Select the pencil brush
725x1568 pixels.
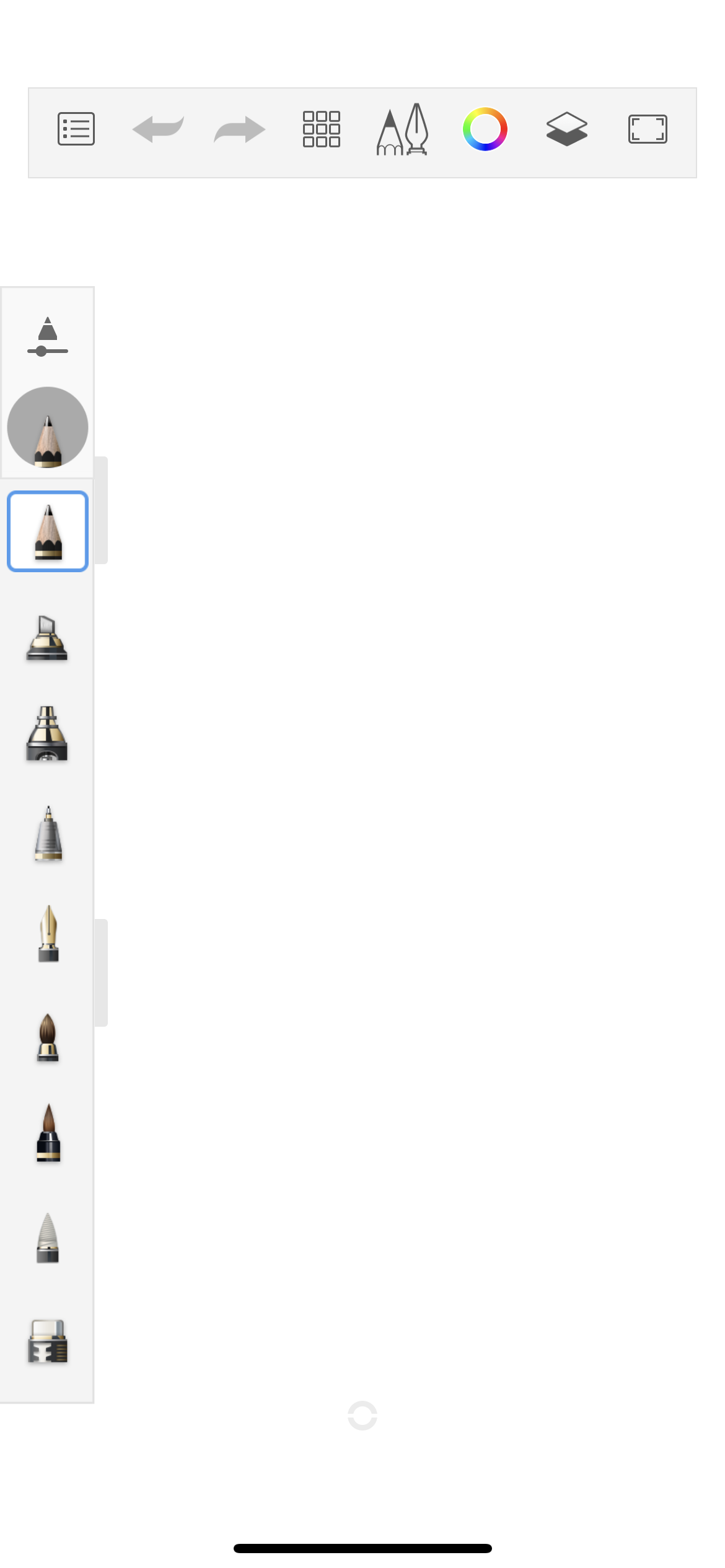point(48,531)
